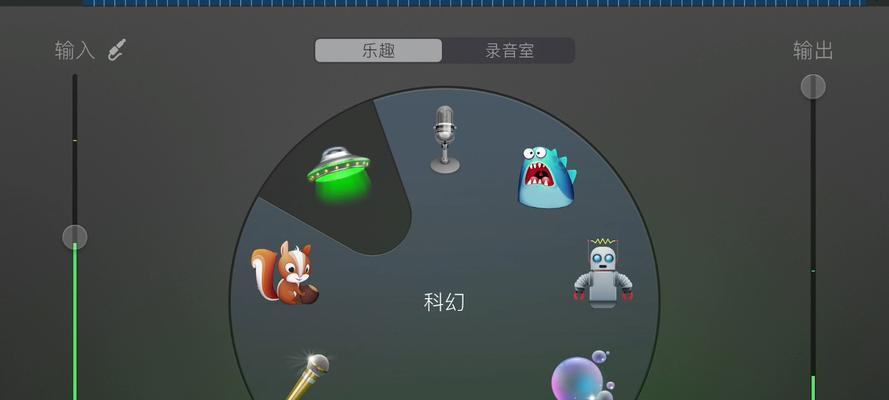Switch to the 录音室 tab
Screen dimensions: 889x400
pos(508,51)
